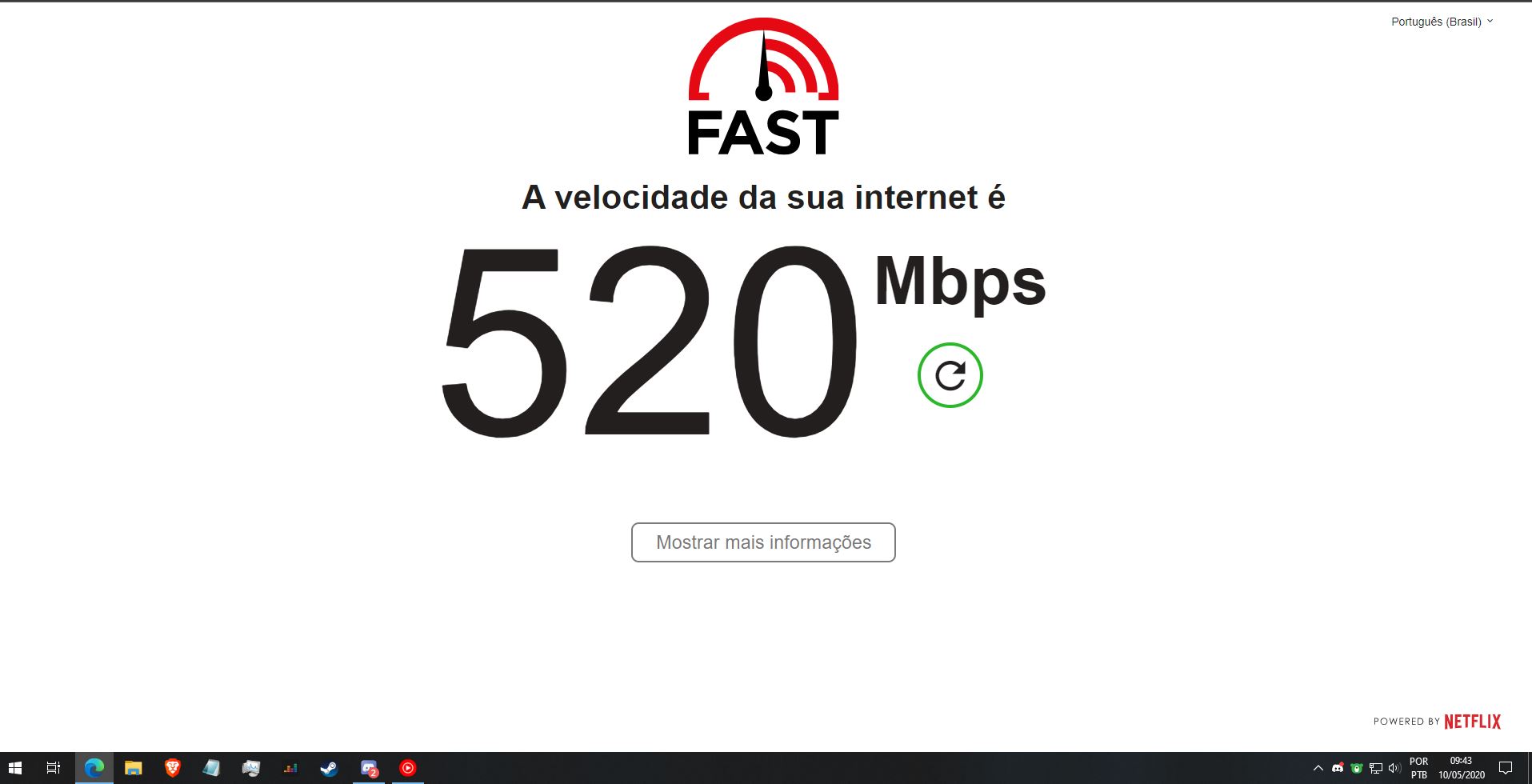The image size is (1532, 784).
Task: Open the Deezer app in the taskbar
Action: tap(290, 768)
